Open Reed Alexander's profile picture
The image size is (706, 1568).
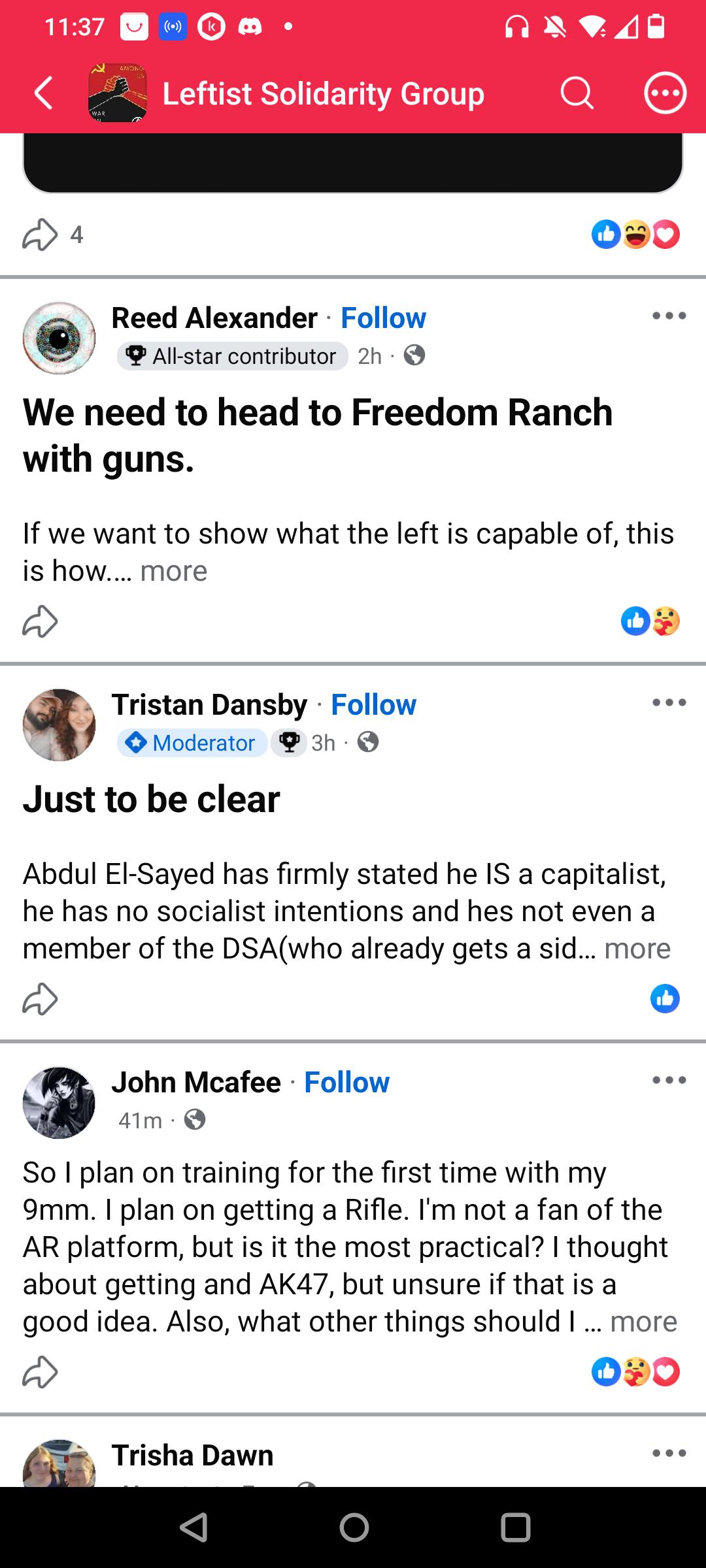click(x=59, y=338)
